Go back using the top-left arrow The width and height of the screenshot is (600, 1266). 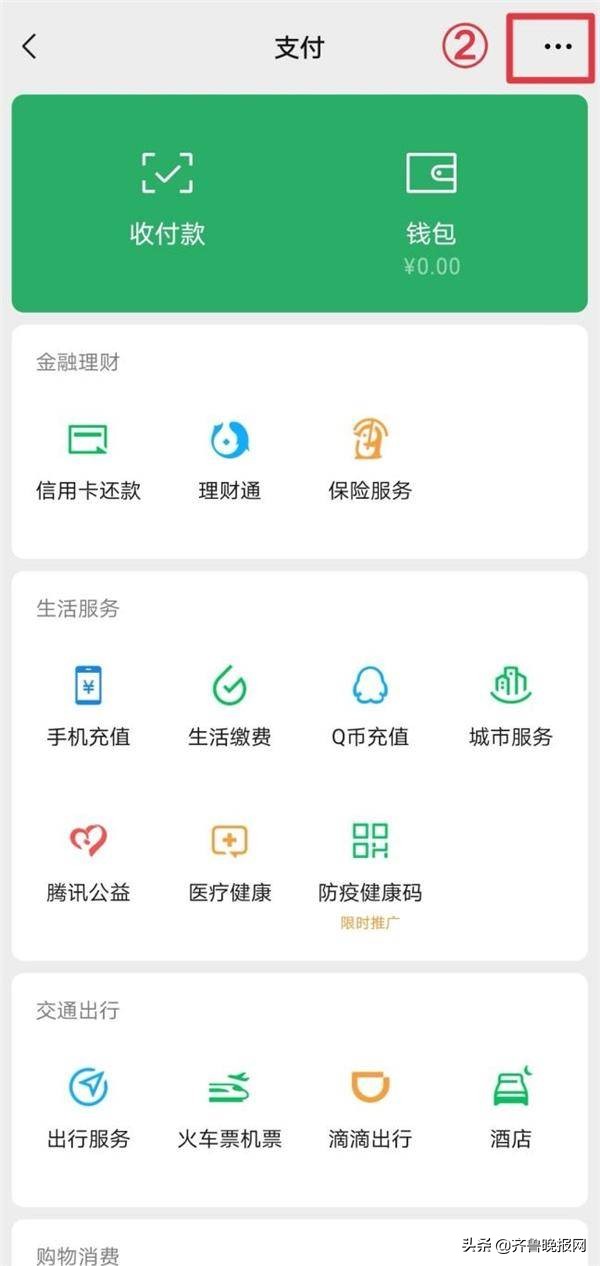click(30, 47)
